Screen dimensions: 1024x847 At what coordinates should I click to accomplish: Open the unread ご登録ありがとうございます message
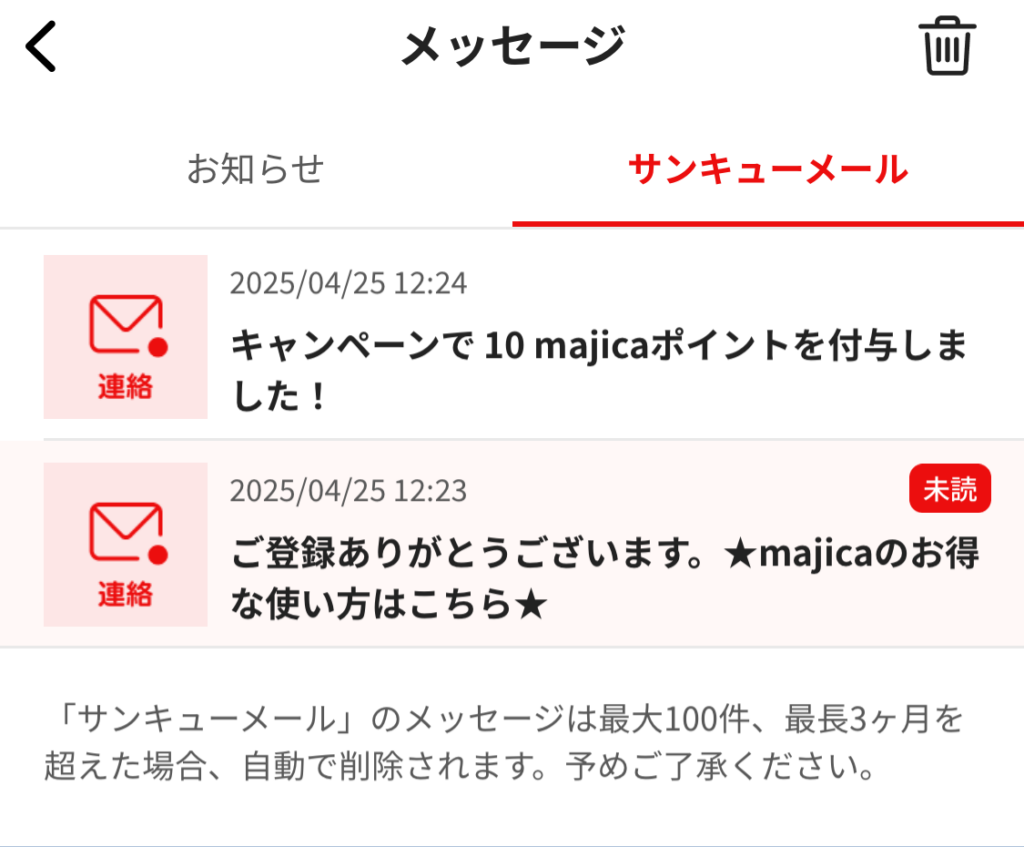click(598, 554)
